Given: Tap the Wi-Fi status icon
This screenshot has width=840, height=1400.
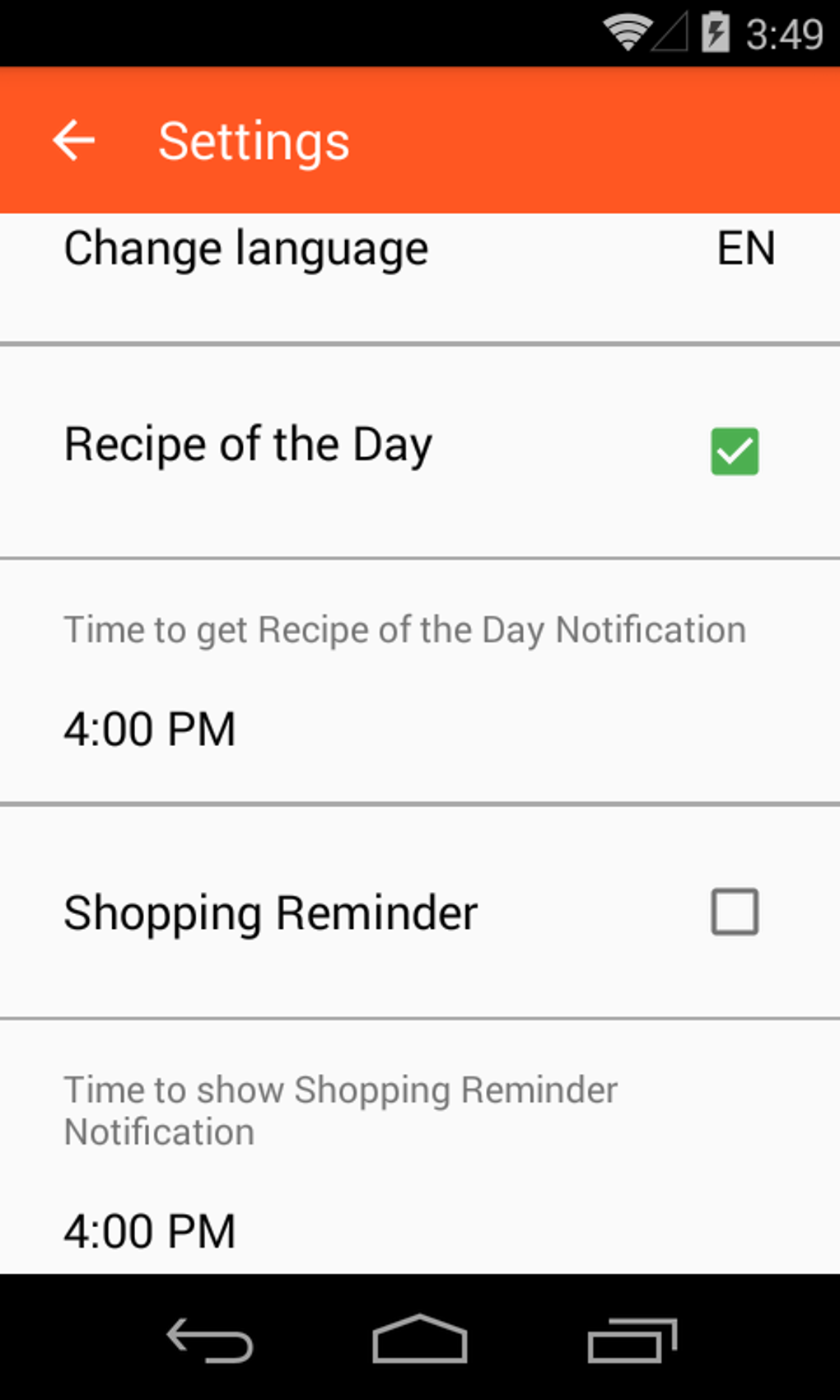Looking at the screenshot, I should [x=626, y=33].
